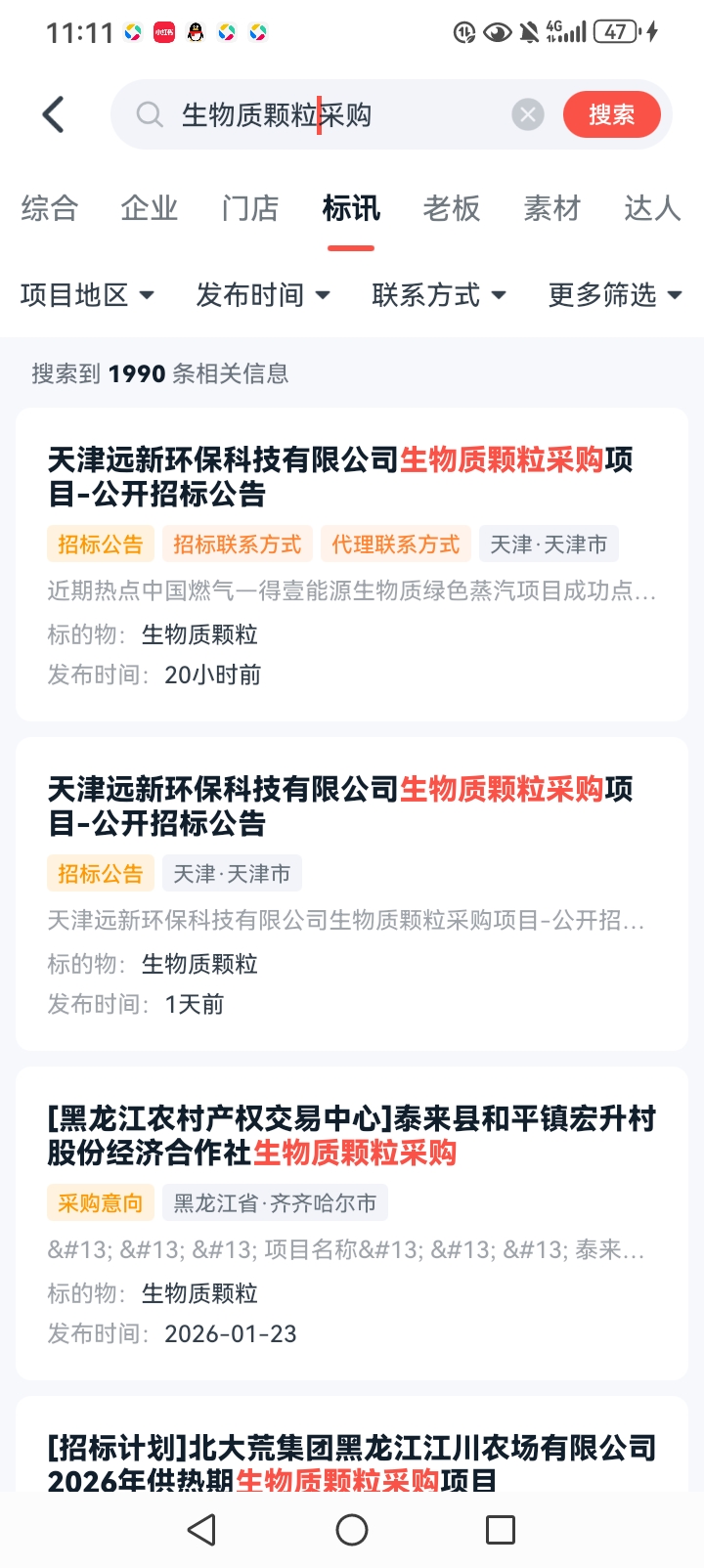The image size is (704, 1568).
Task: Go back using the top-left arrow
Action: pos(54,114)
